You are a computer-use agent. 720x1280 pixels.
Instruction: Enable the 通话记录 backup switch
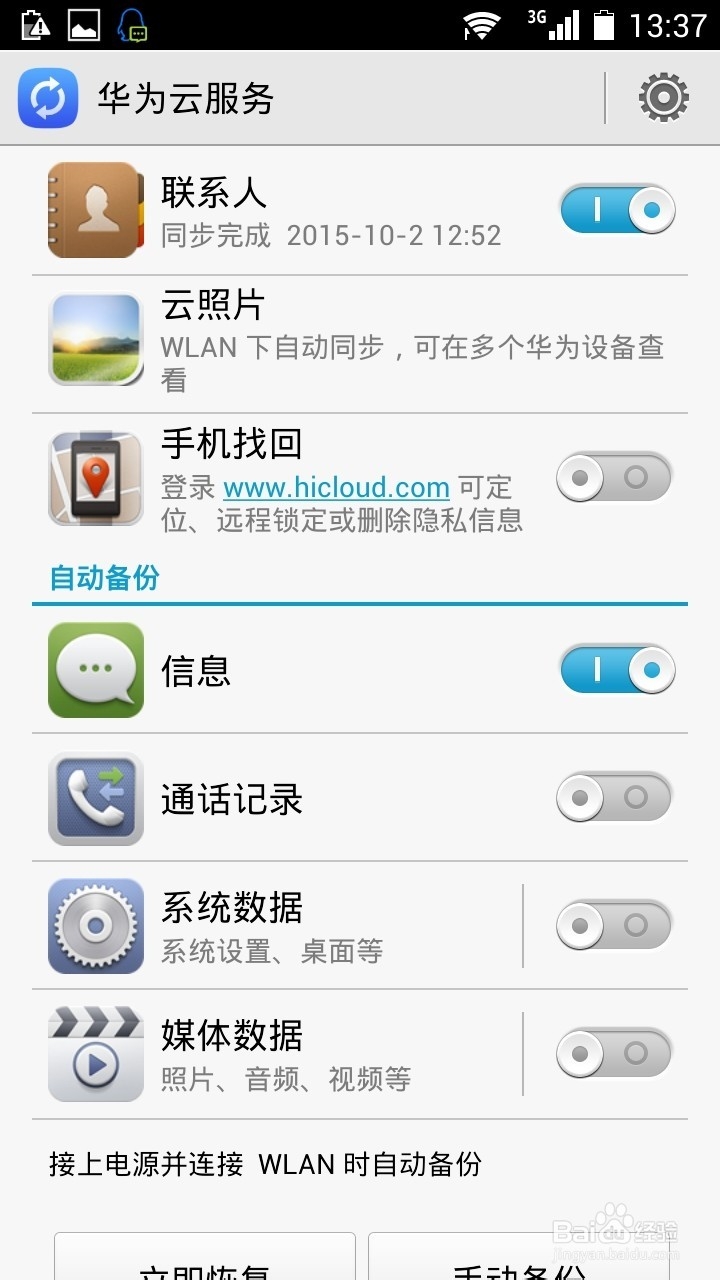(614, 798)
